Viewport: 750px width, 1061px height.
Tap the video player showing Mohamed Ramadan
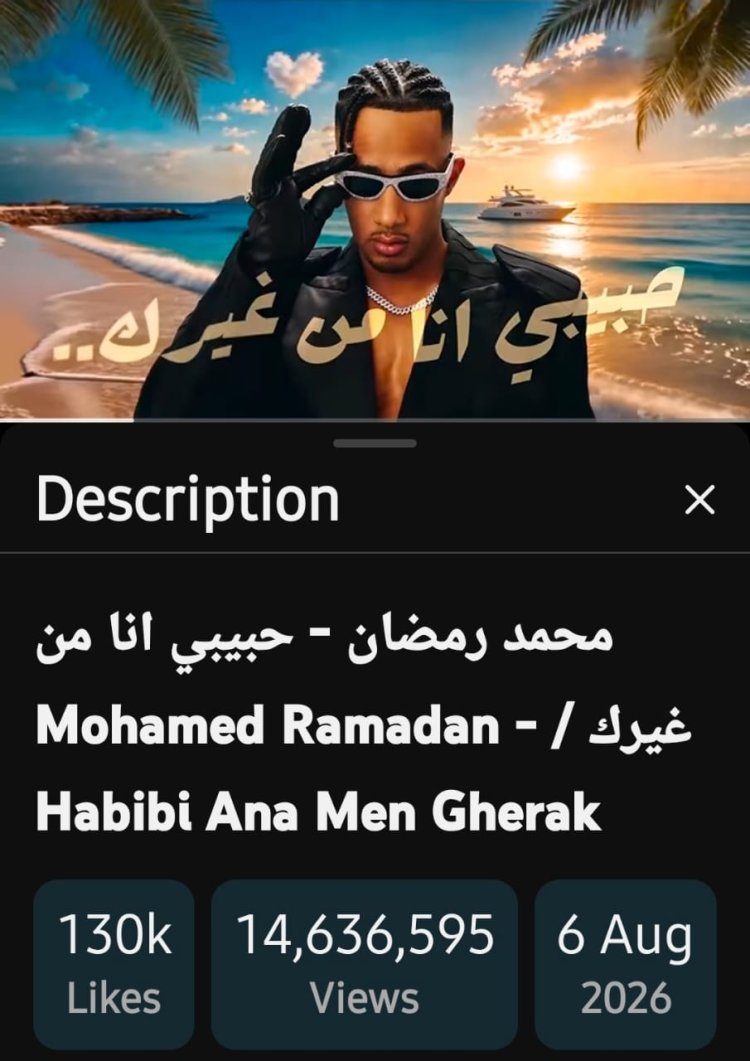click(x=375, y=210)
